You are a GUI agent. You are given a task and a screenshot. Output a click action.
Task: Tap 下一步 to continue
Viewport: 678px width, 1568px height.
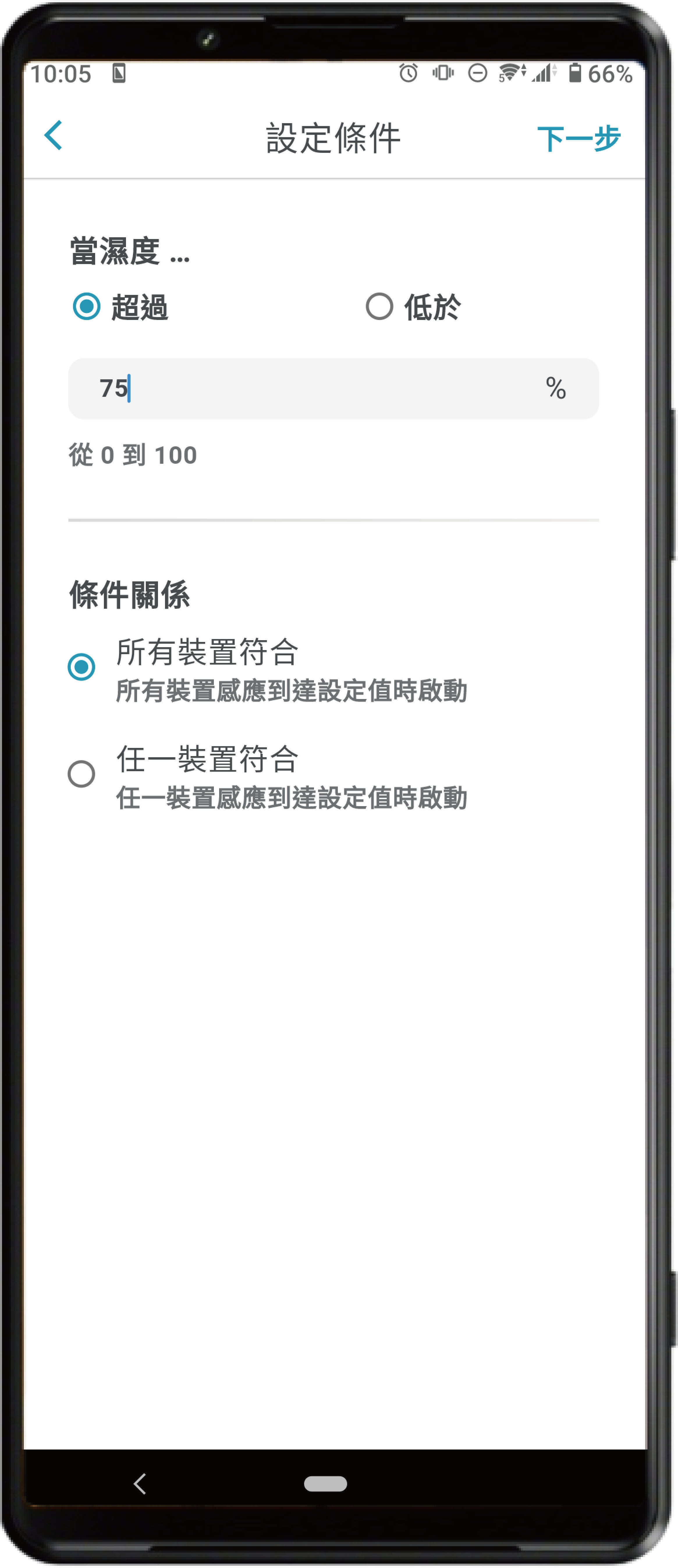pos(578,139)
